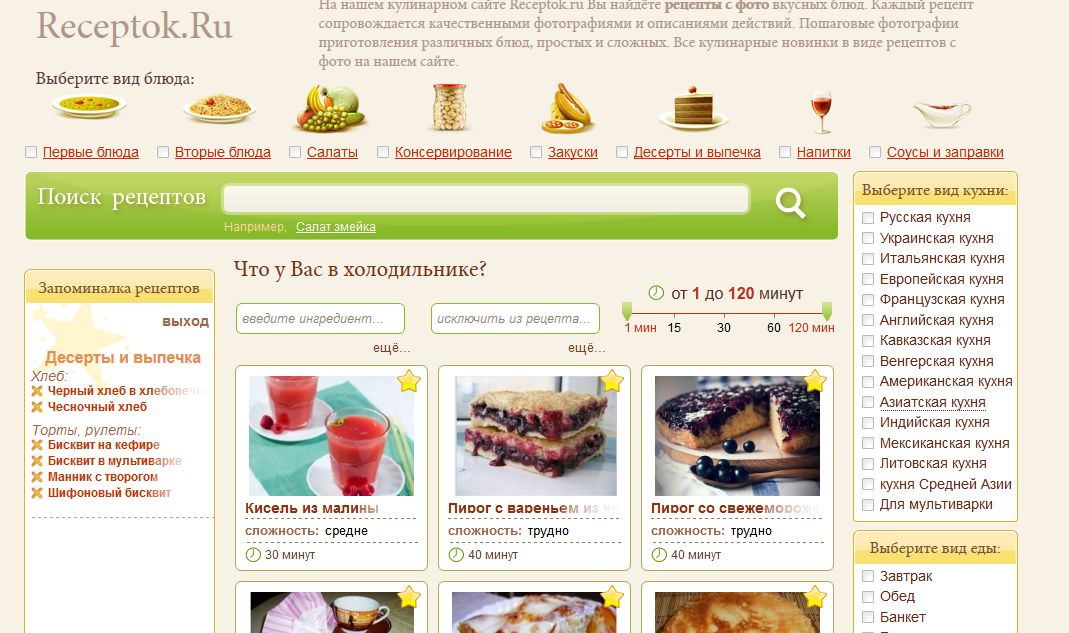This screenshot has height=633, width=1069.
Task: Tap the исключить из рецепта field
Action: [515, 319]
